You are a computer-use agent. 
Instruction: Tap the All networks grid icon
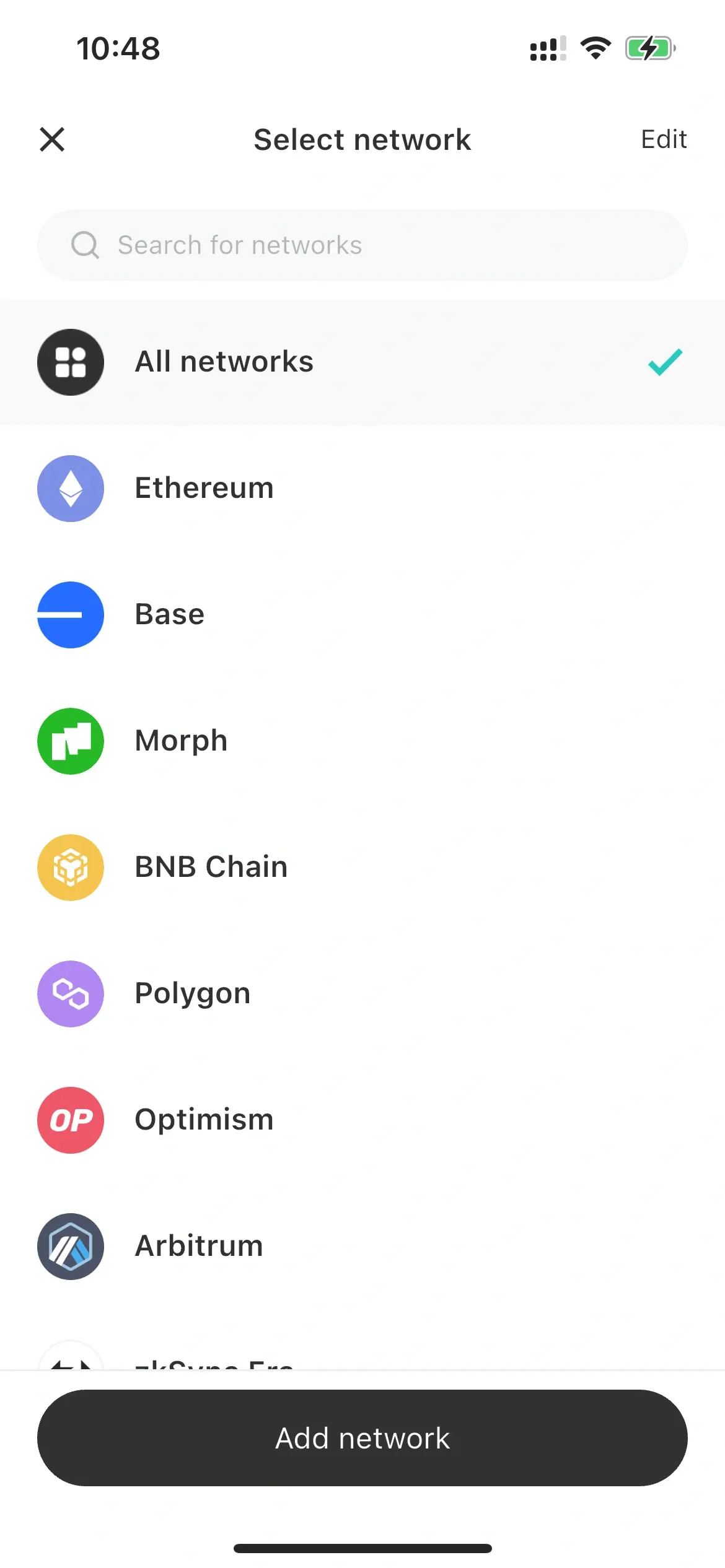[x=70, y=362]
